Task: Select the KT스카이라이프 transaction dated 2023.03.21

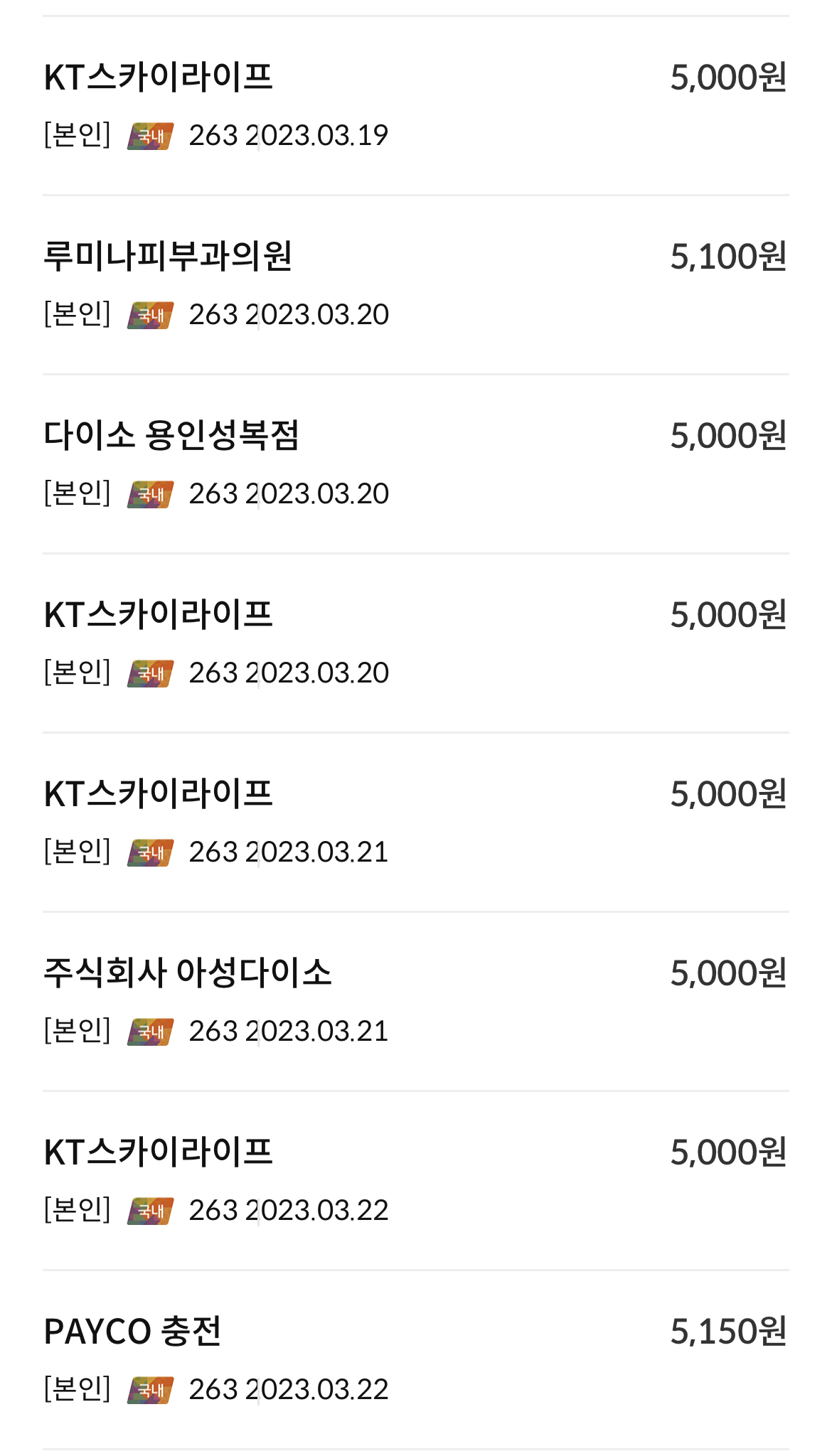Action: click(416, 823)
